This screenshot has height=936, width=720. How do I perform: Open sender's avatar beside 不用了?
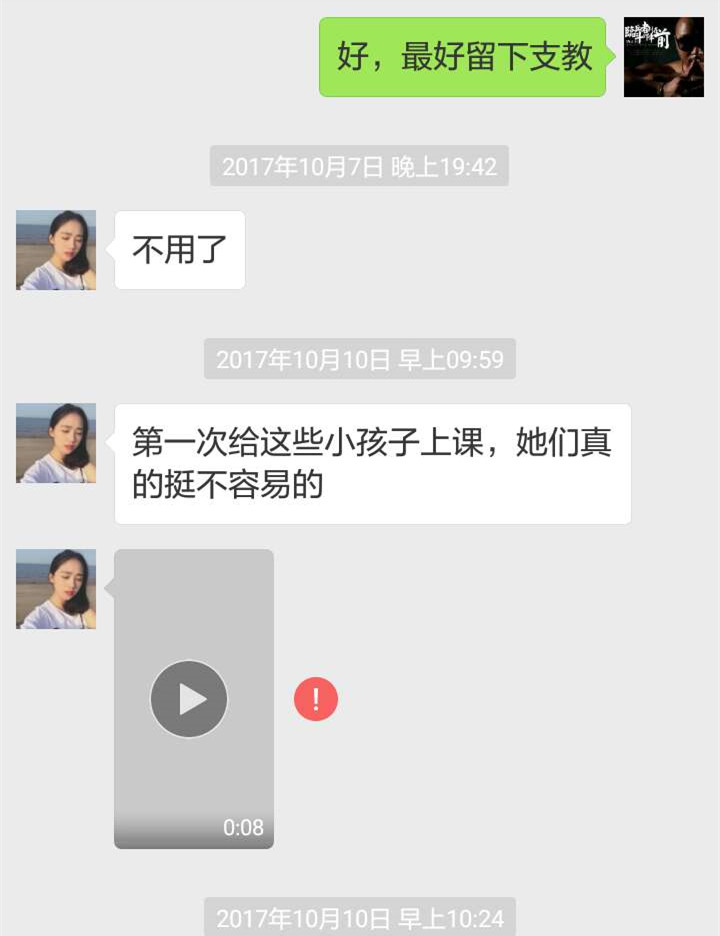(x=56, y=250)
